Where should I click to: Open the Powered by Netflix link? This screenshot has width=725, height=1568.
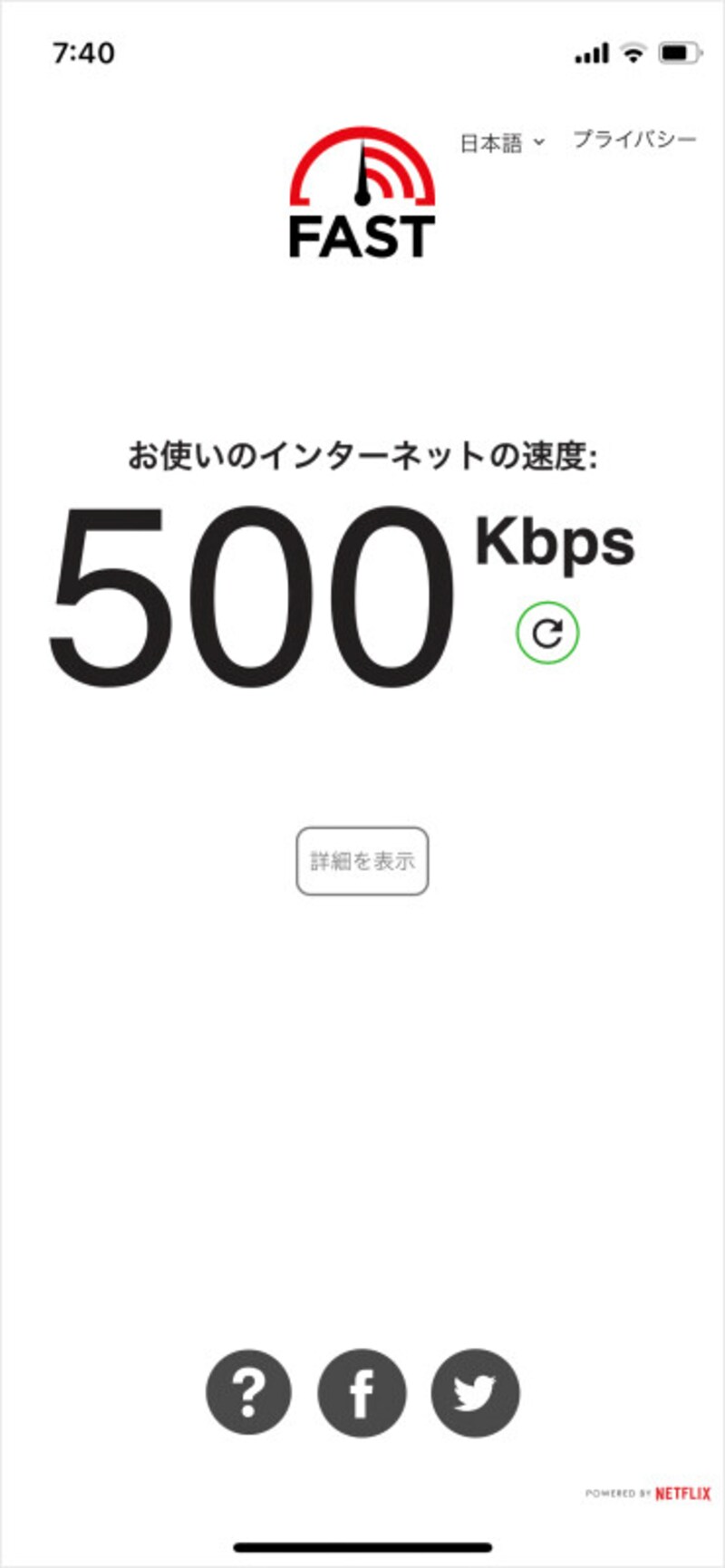pos(648,1493)
